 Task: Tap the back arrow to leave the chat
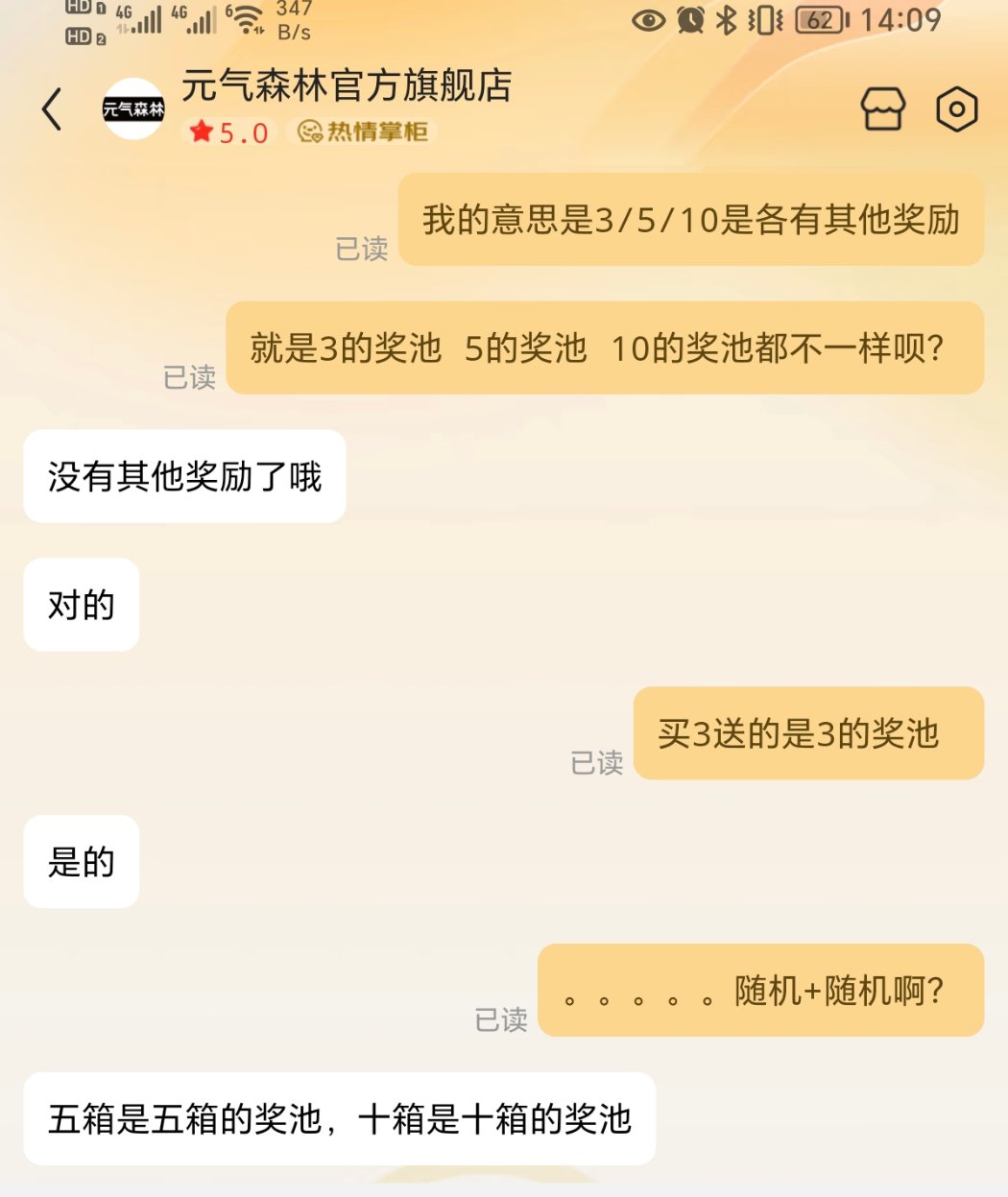point(51,109)
